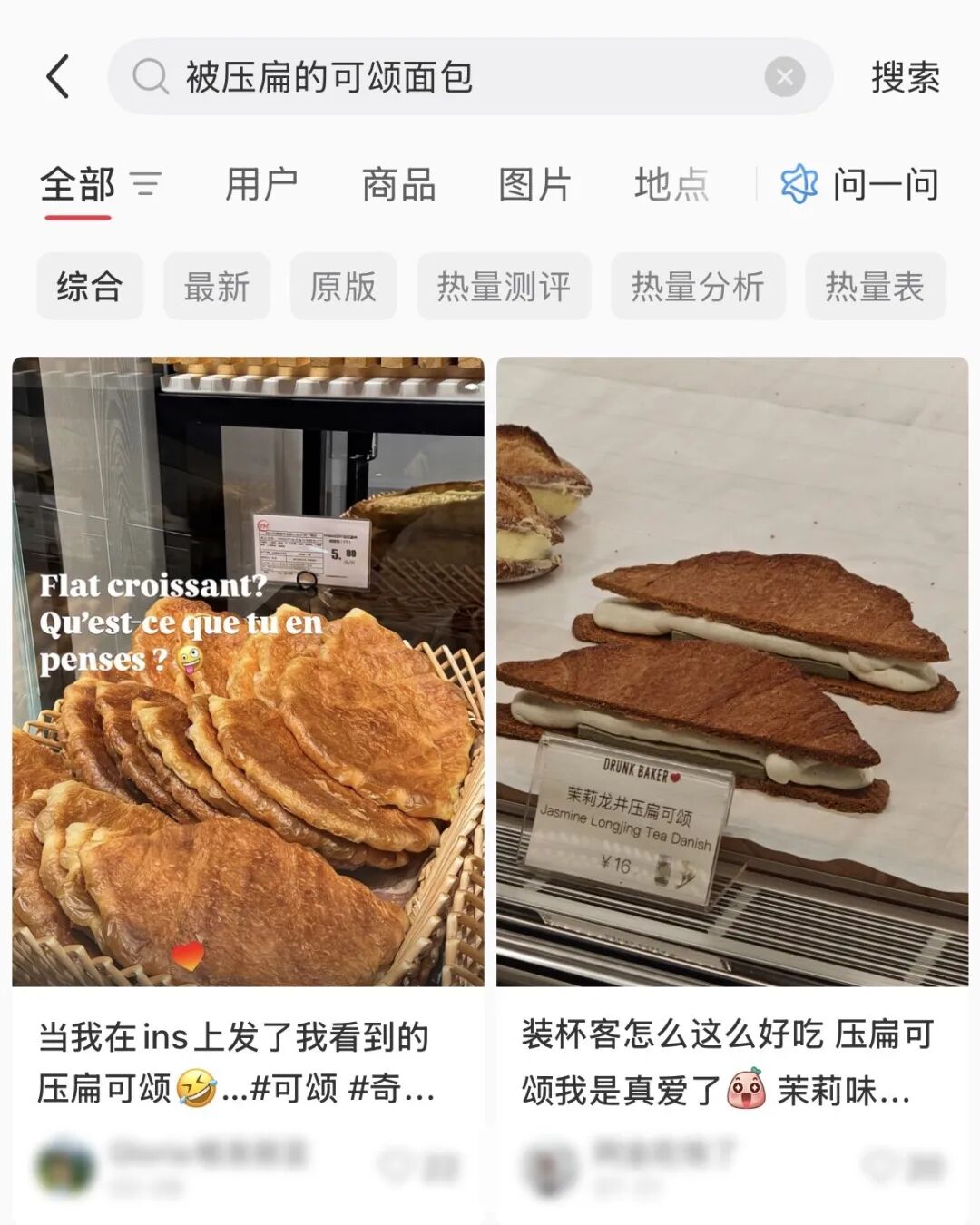Like the 当我在ins上发了 post
The height and width of the screenshot is (1225, 980).
pos(397,1167)
